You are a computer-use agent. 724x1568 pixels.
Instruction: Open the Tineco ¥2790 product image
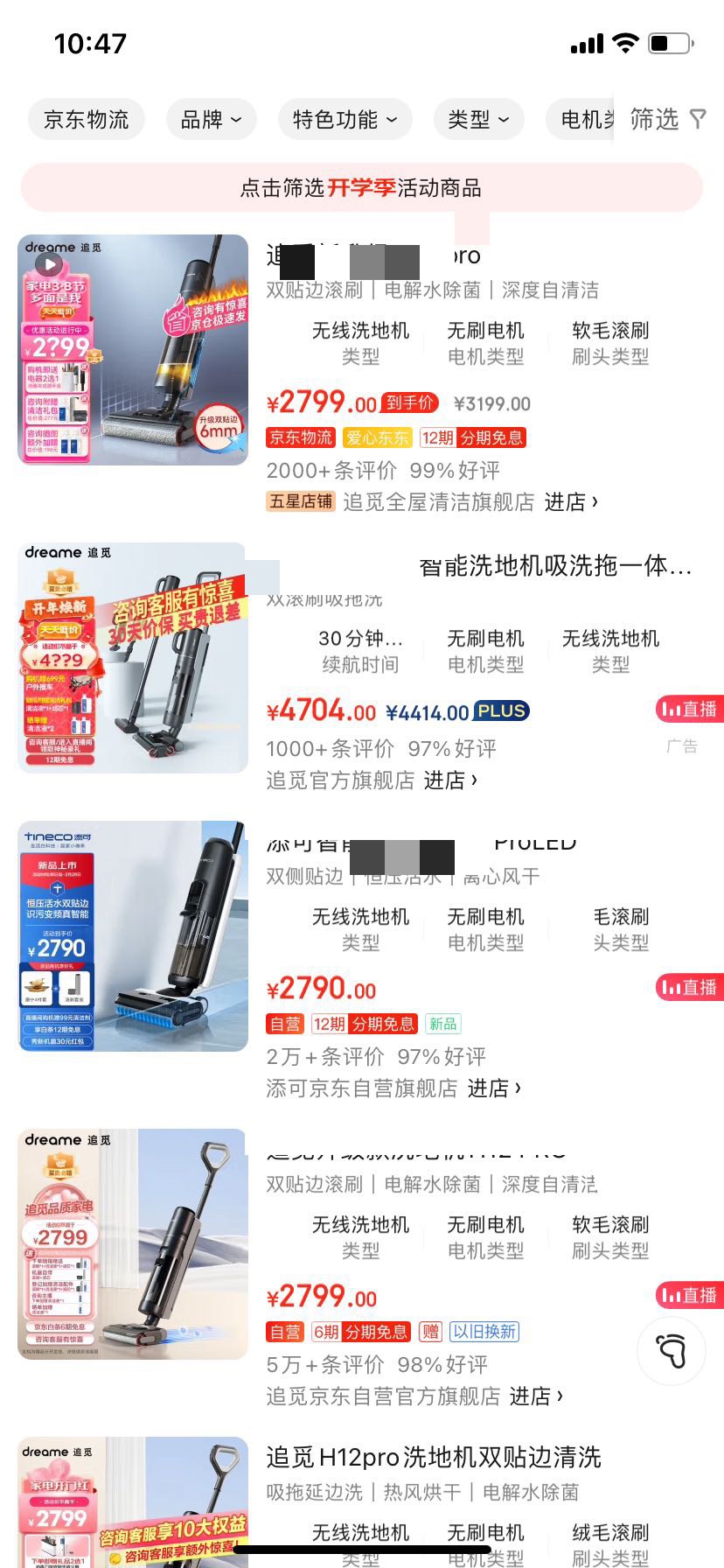point(133,935)
